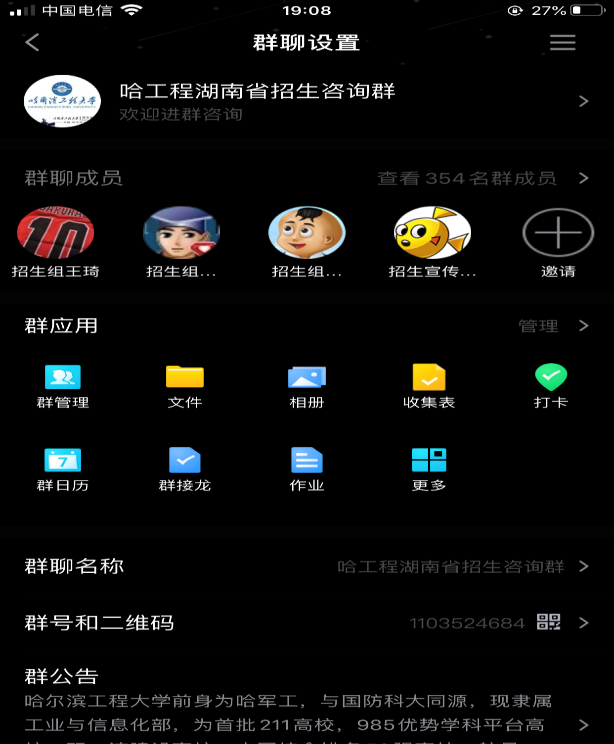Edit 群聊名称 row
Screen dimensions: 614x744
(306, 566)
